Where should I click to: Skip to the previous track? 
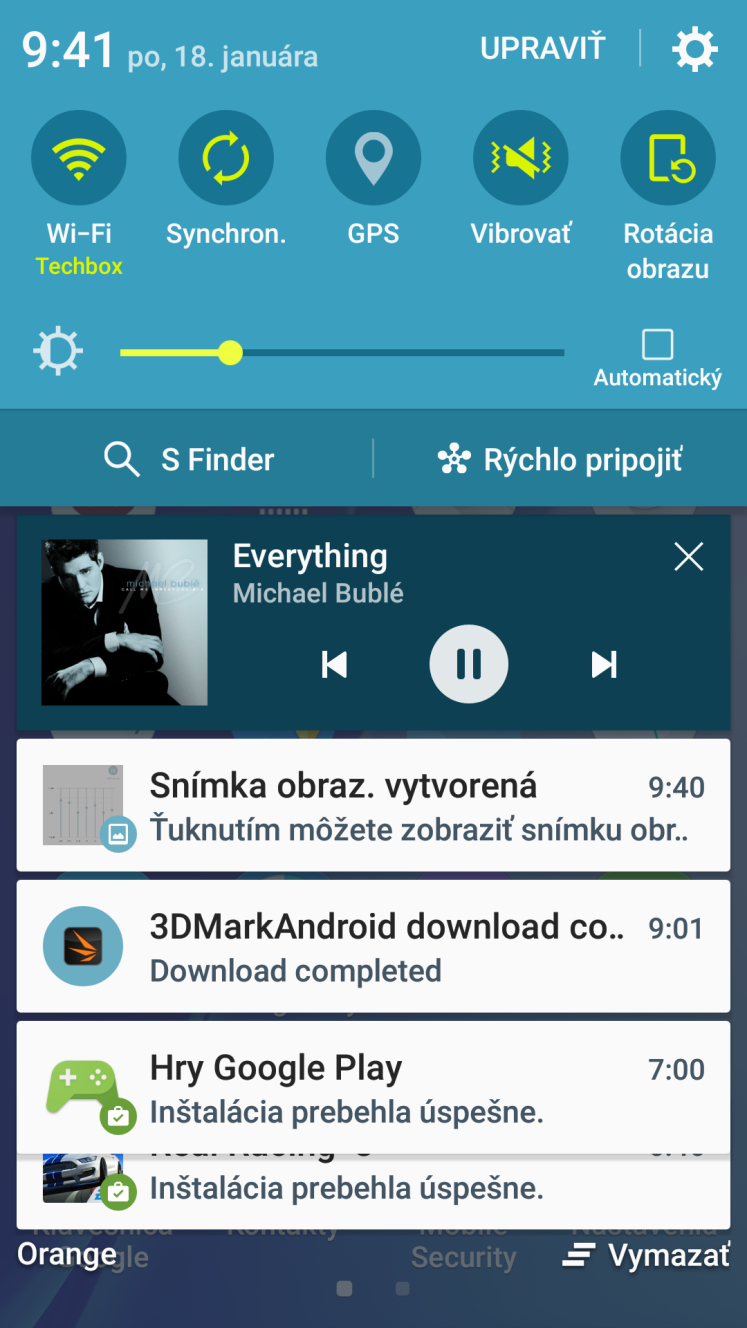pyautogui.click(x=334, y=664)
